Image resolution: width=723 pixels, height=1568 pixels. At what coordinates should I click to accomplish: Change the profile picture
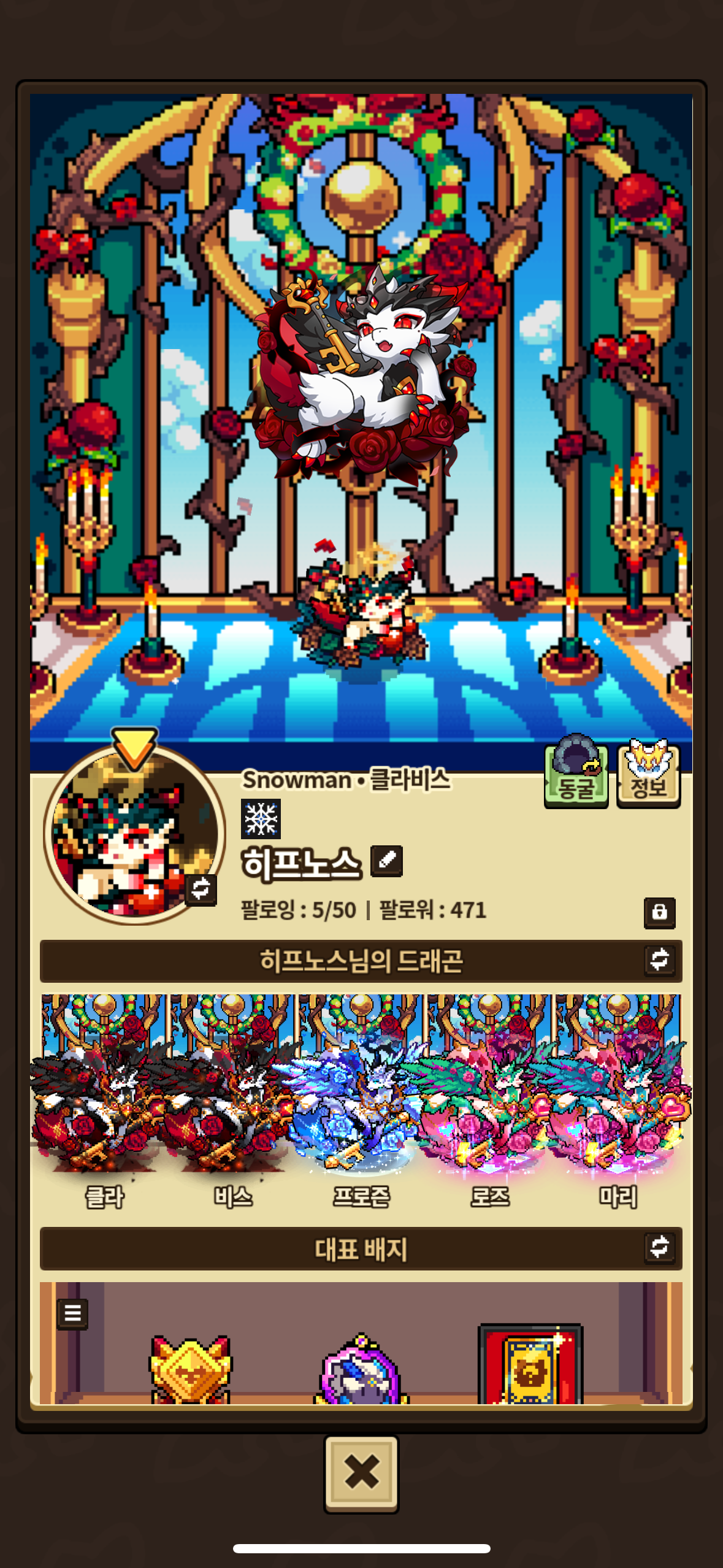201,889
